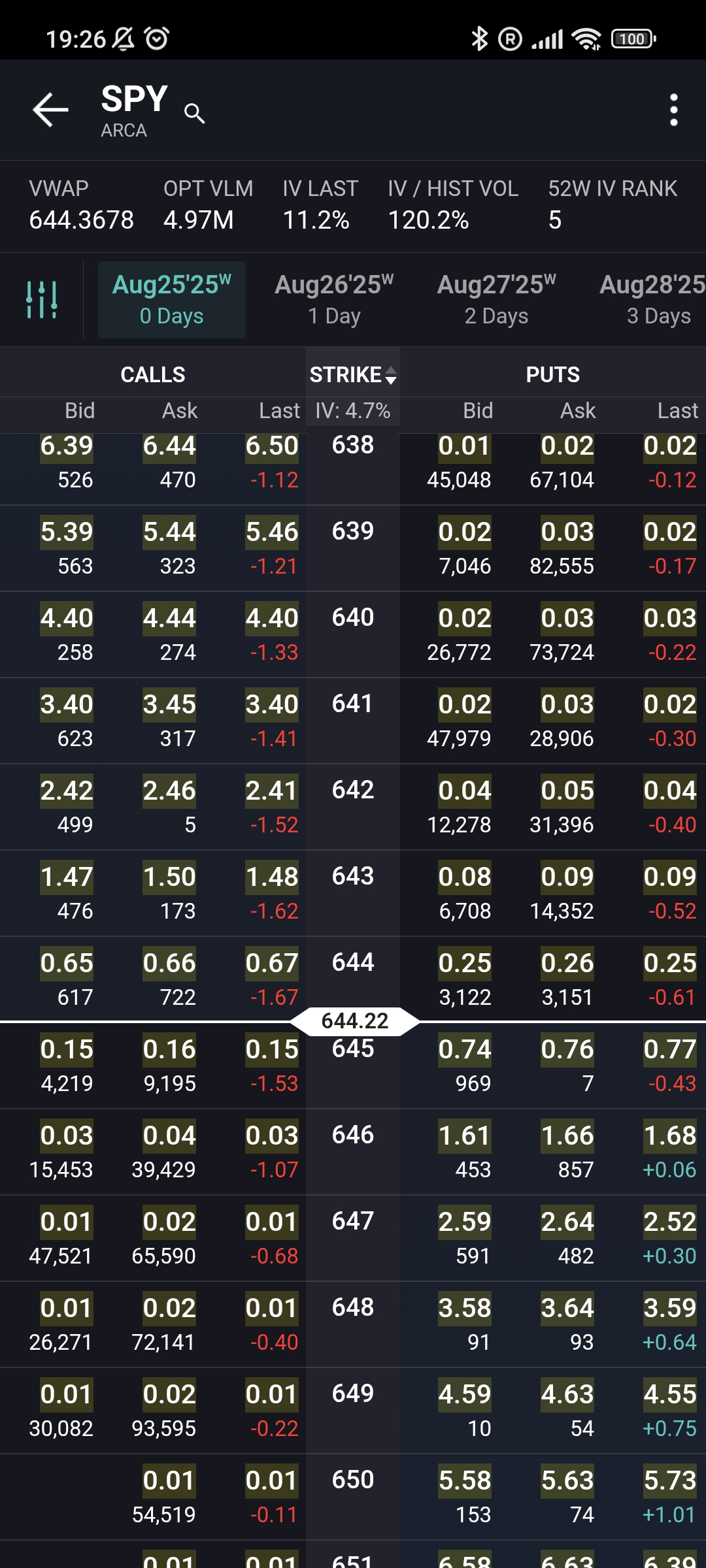
Task: Select the 644 strike call ask 0.66
Action: [169, 963]
